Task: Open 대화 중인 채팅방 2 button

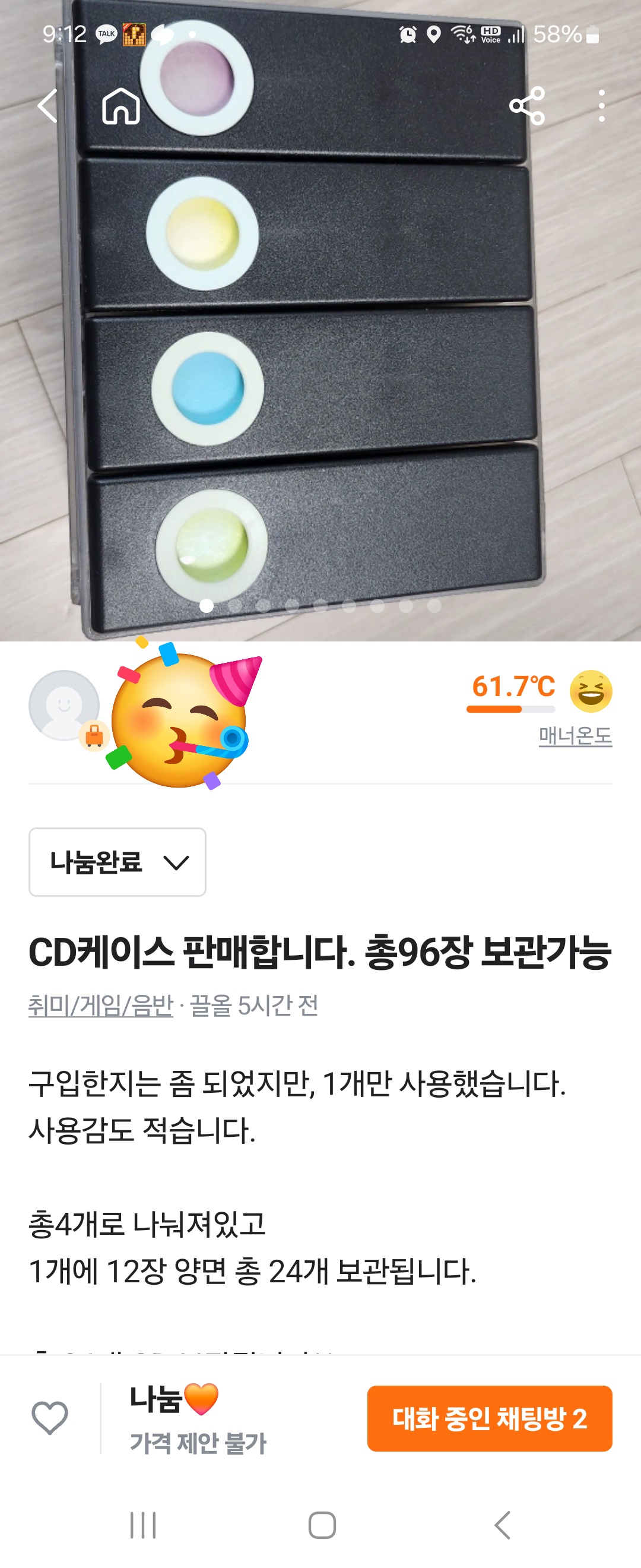Action: 490,1419
